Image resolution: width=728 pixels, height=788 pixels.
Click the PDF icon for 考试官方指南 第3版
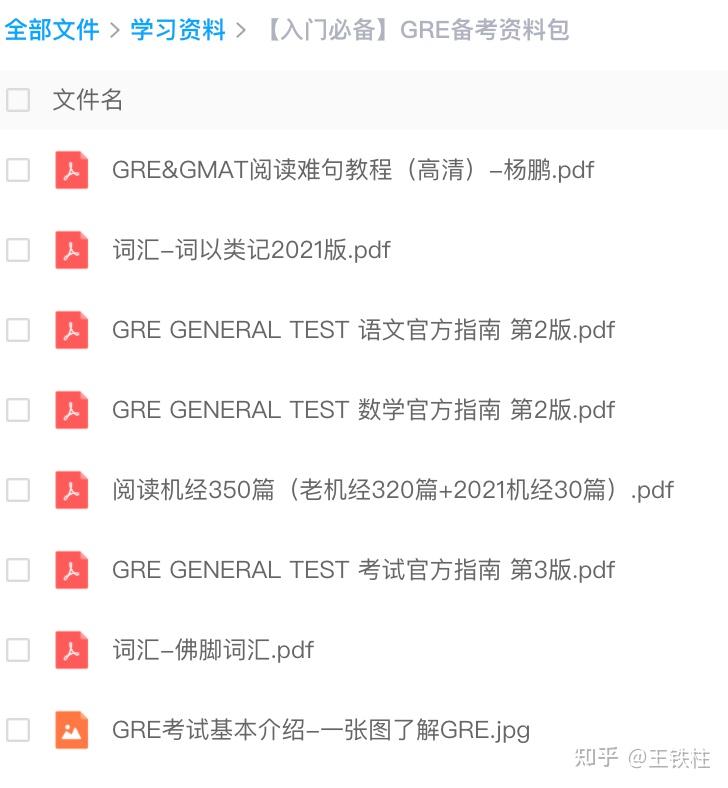71,570
